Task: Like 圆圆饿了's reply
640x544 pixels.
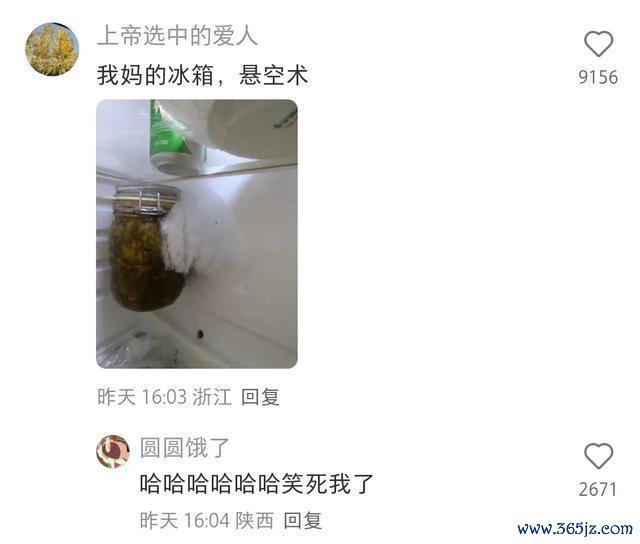Action: click(x=598, y=456)
